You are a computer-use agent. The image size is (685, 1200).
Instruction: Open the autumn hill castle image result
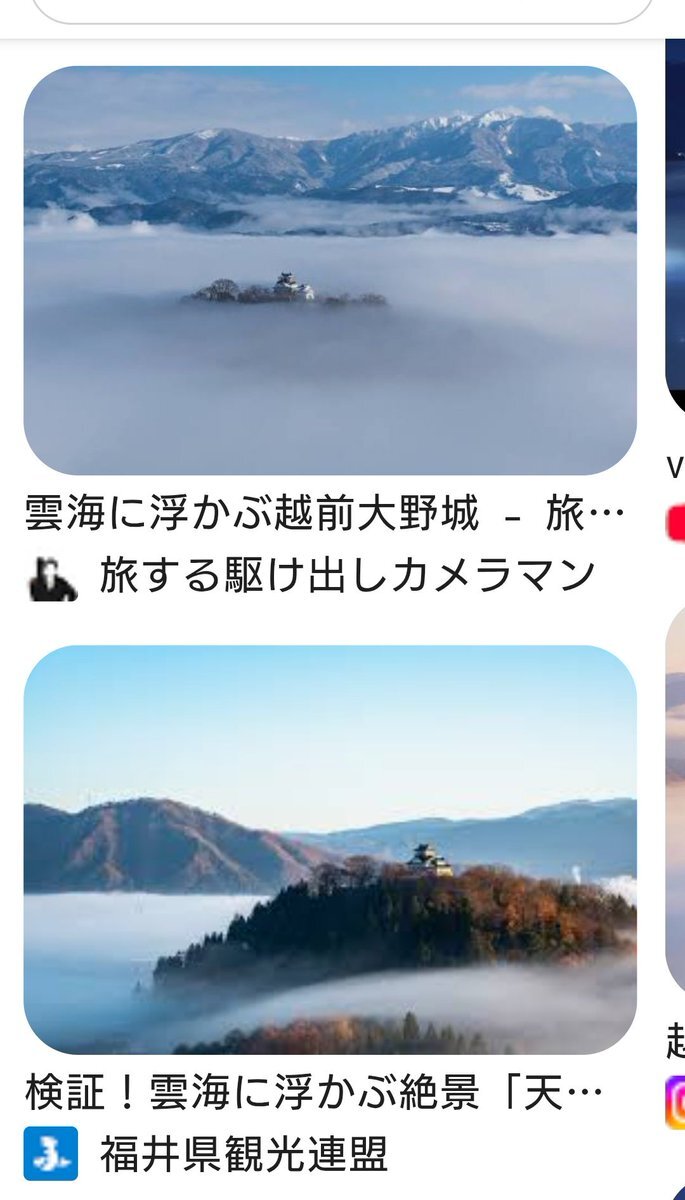tap(330, 850)
